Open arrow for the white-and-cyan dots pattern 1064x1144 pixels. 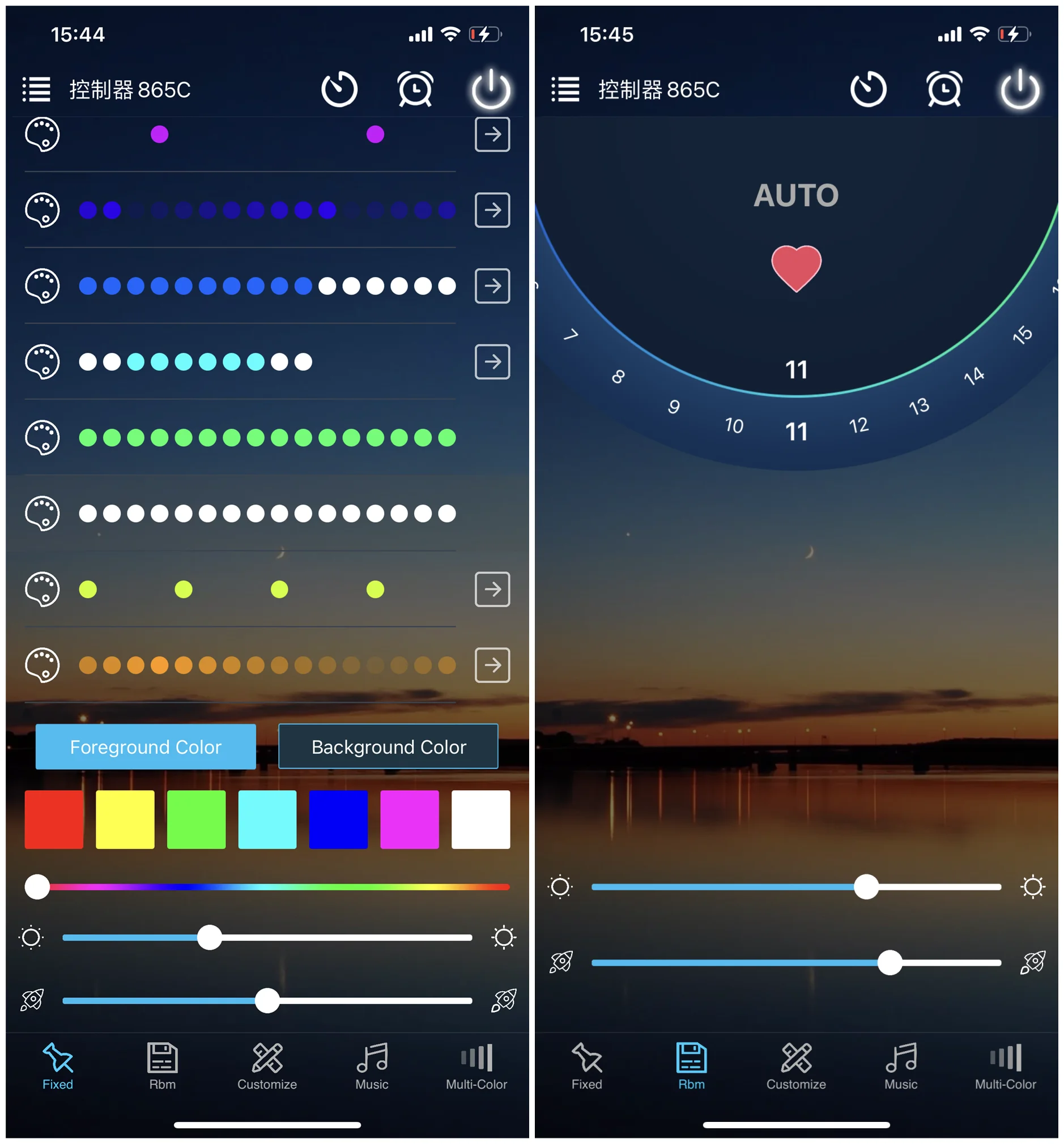point(492,362)
